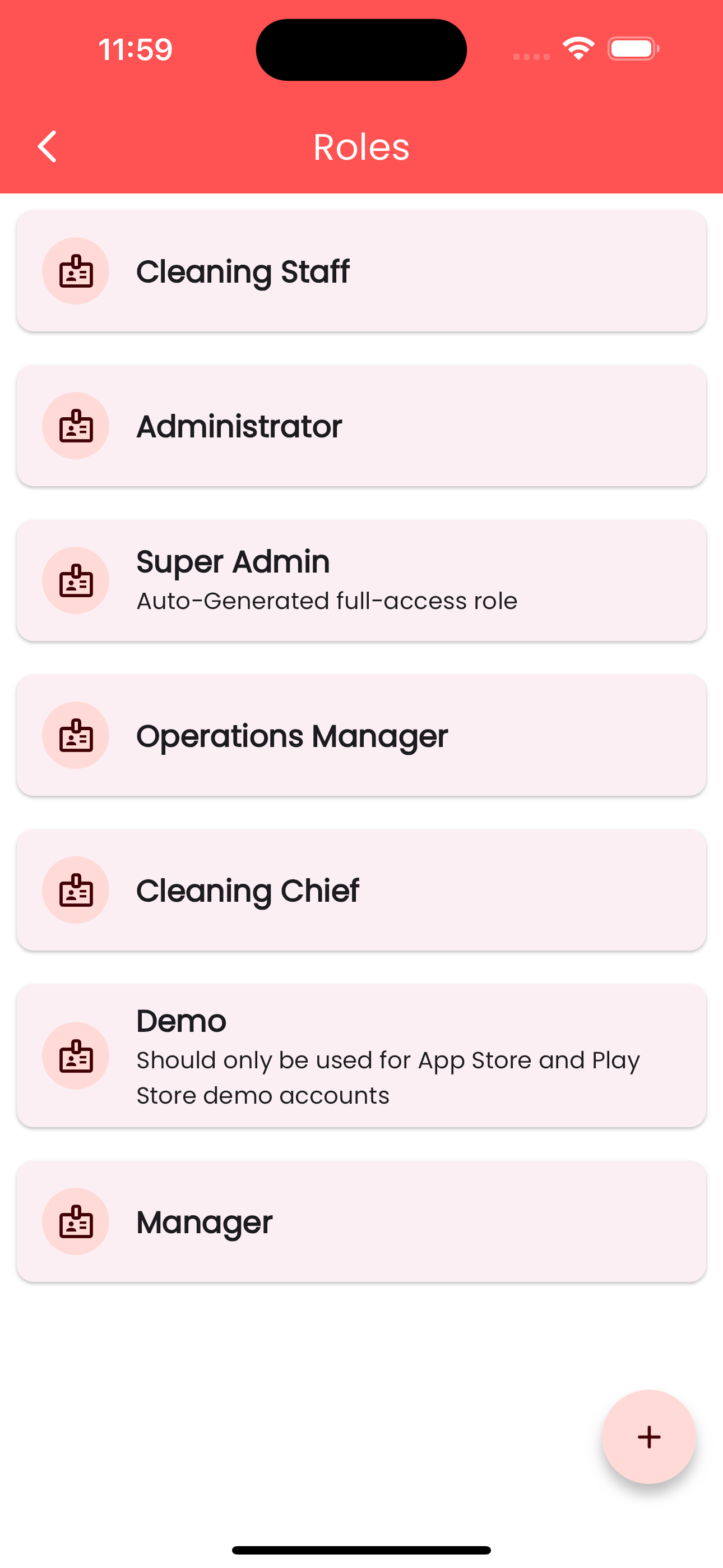
Task: View the Super Admin role
Action: tap(361, 580)
